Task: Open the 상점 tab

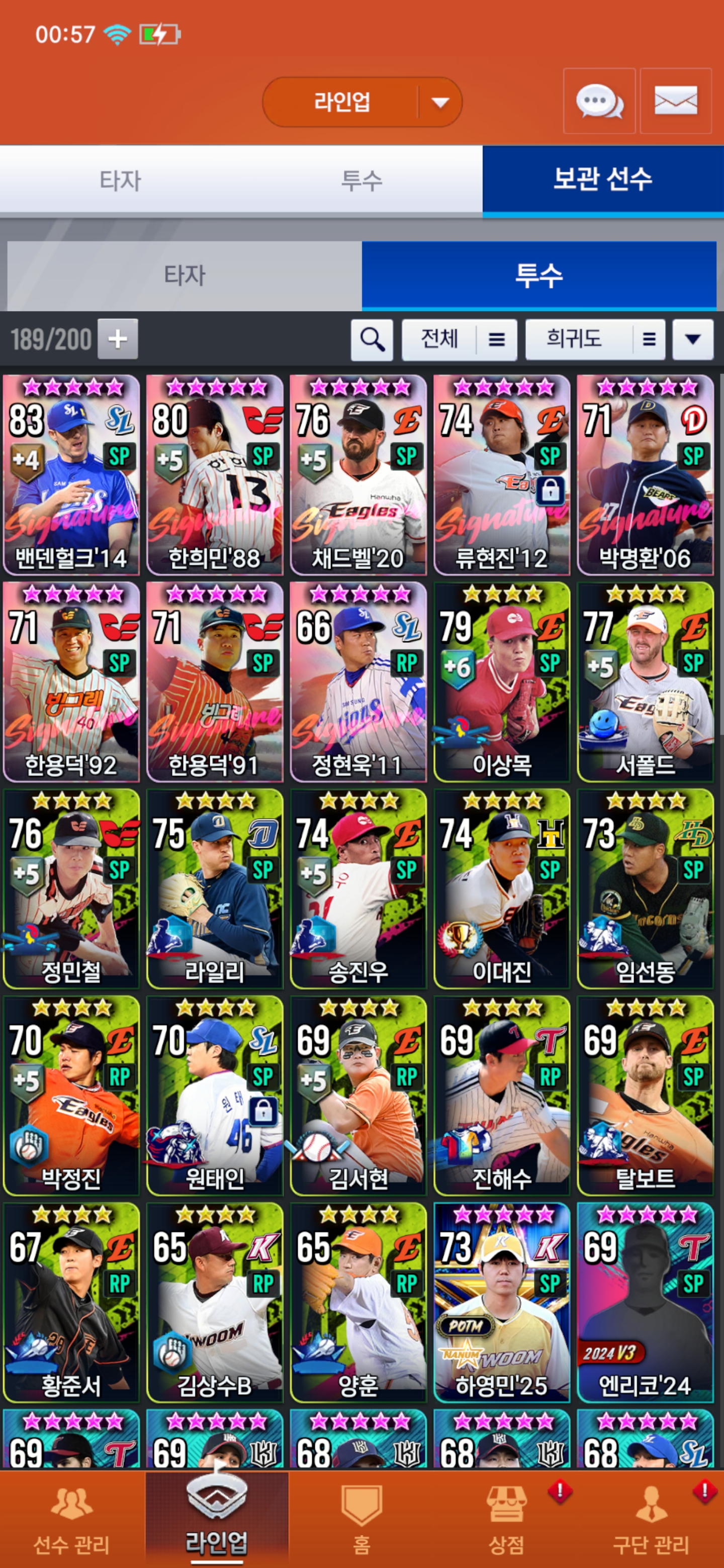Action: pyautogui.click(x=506, y=1519)
